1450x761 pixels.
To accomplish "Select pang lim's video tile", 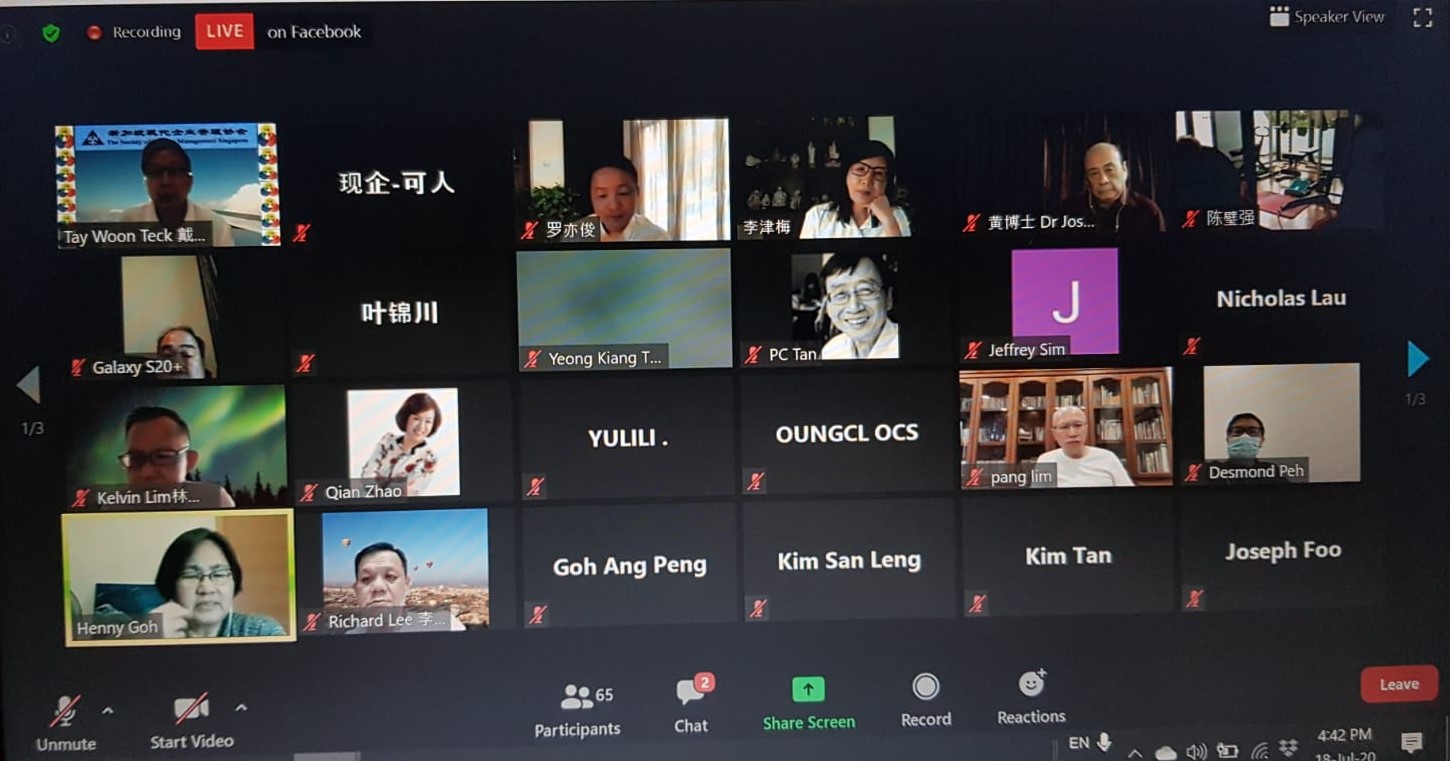I will (x=1066, y=428).
